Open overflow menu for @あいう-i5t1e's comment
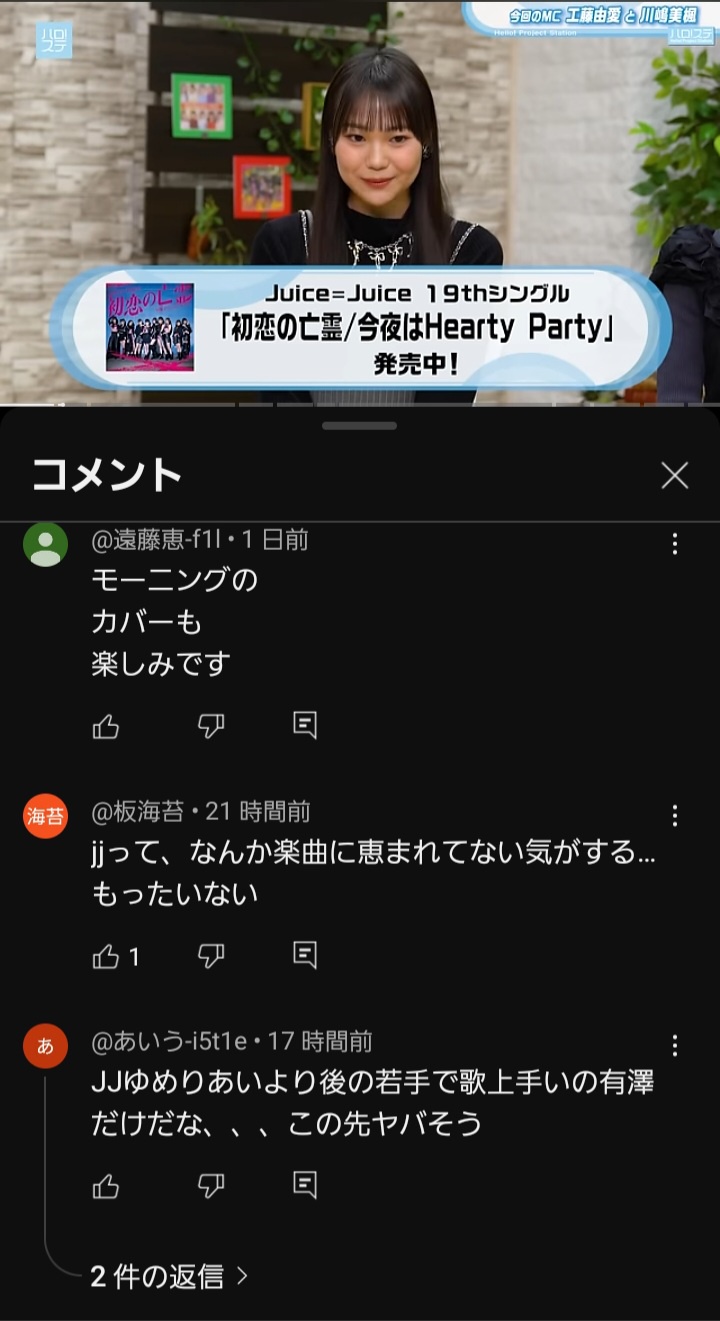Viewport: 720px width, 1321px height. tap(675, 1046)
